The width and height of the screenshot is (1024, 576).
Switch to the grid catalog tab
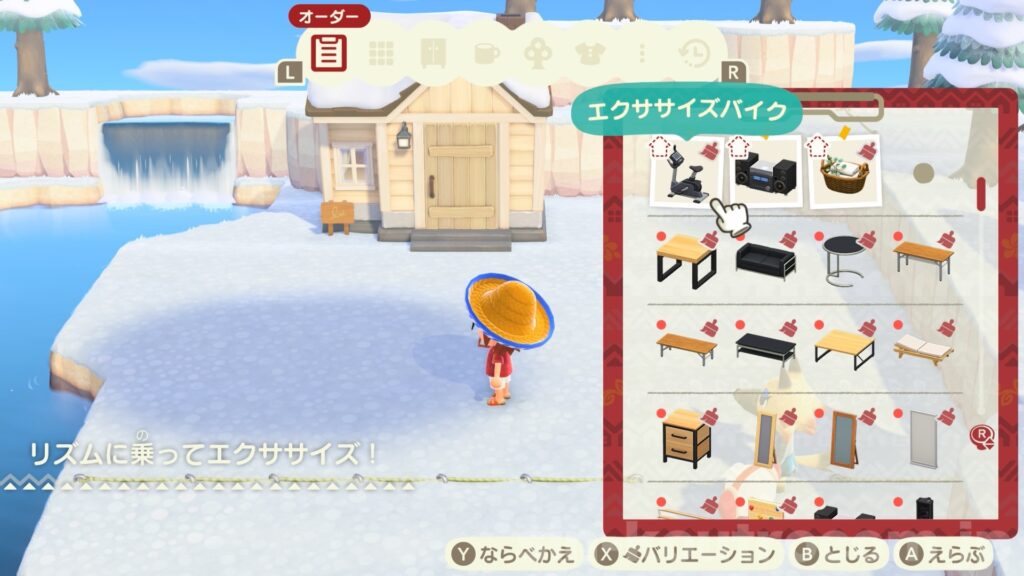tap(382, 53)
